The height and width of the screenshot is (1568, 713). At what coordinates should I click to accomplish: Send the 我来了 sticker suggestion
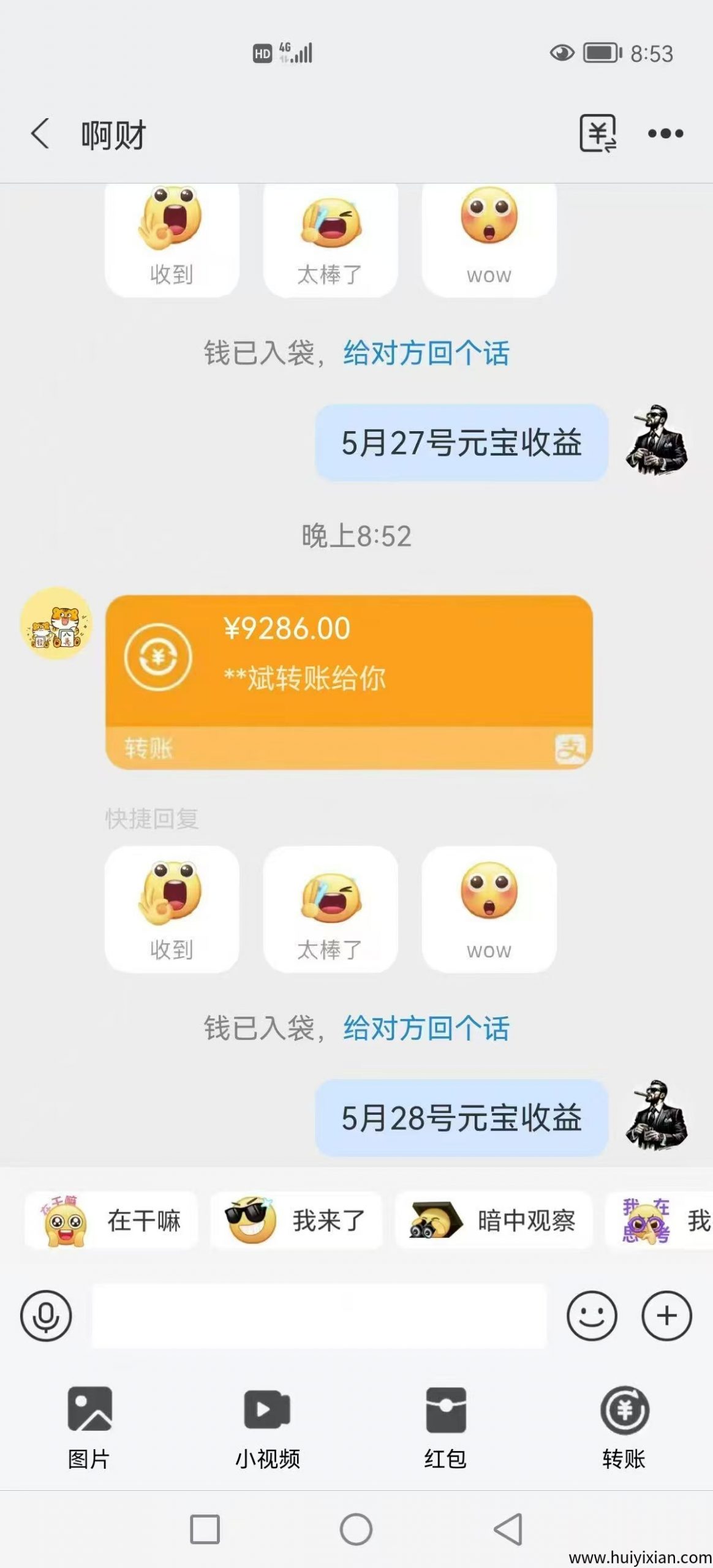pyautogui.click(x=296, y=1220)
